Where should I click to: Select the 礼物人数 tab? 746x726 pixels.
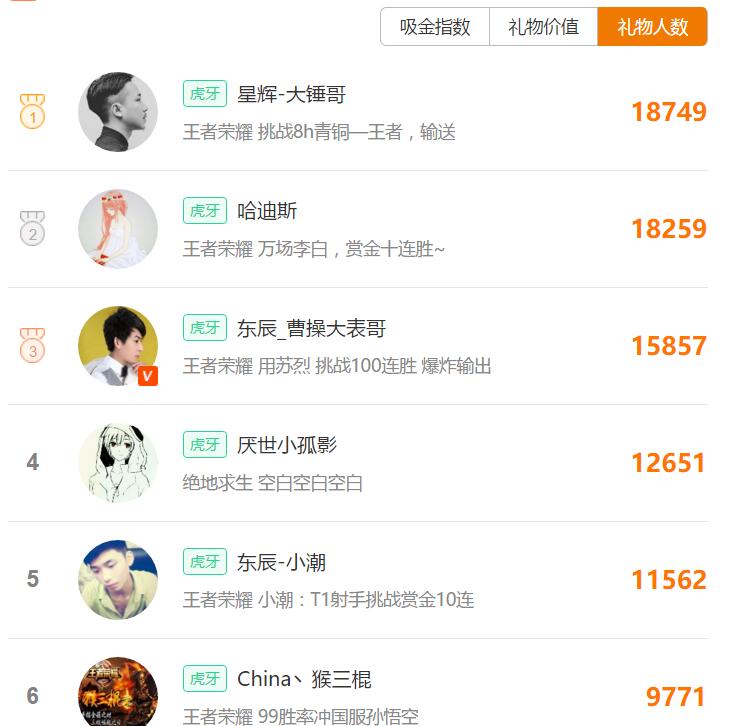click(652, 27)
